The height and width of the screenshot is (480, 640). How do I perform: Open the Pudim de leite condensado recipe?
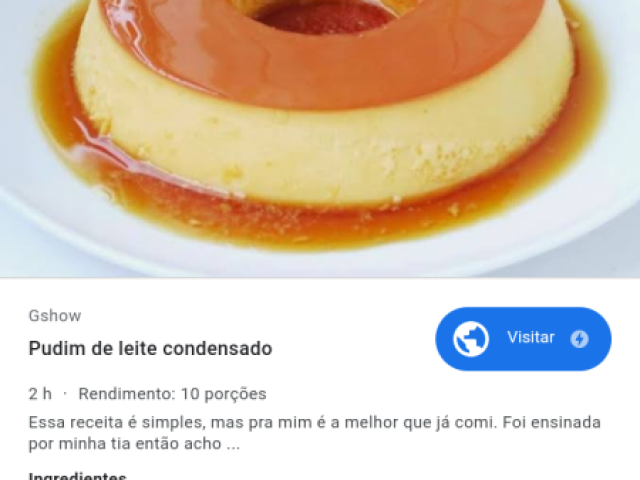(150, 349)
